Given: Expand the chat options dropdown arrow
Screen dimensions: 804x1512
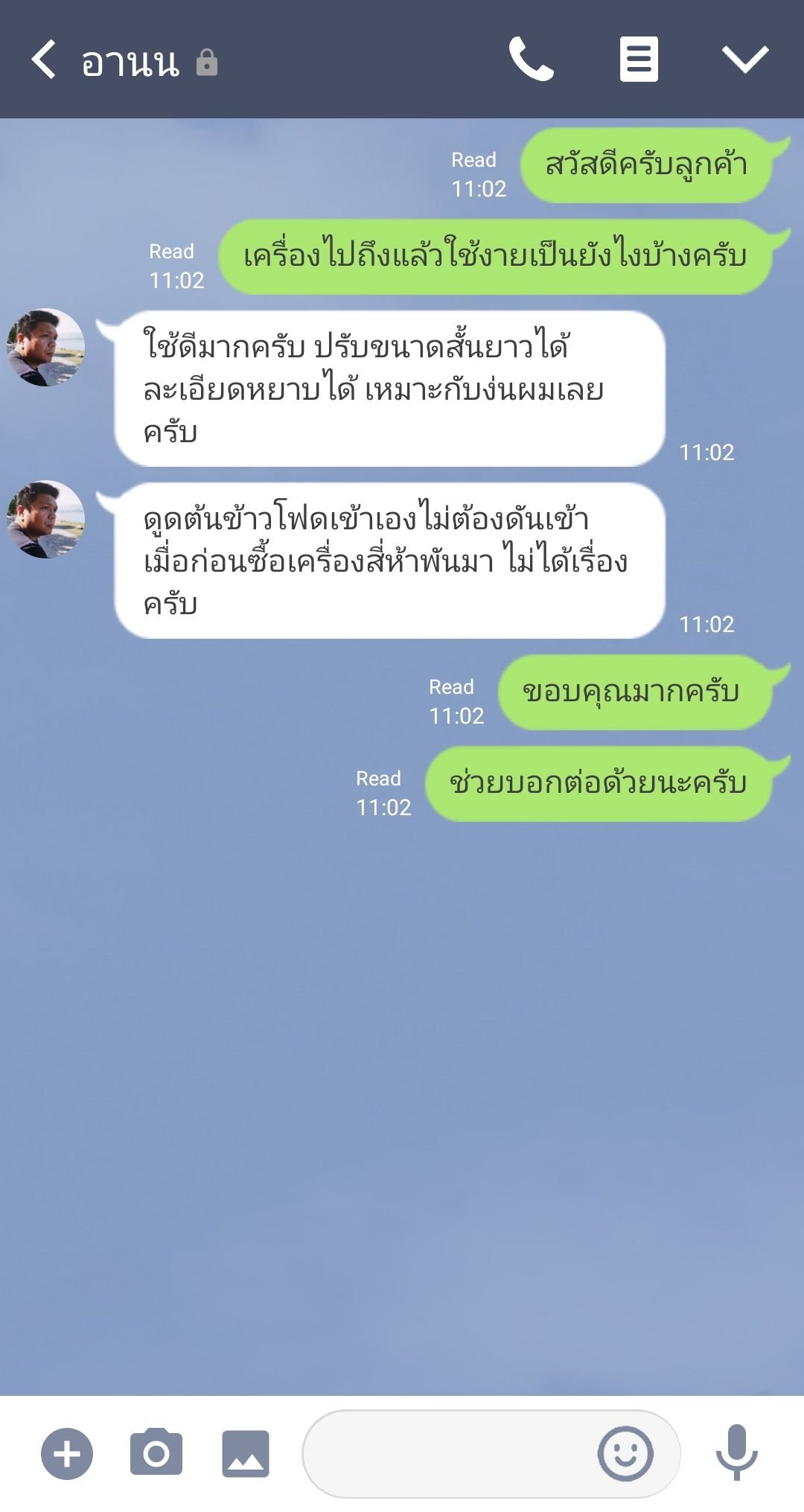Looking at the screenshot, I should pyautogui.click(x=744, y=60).
